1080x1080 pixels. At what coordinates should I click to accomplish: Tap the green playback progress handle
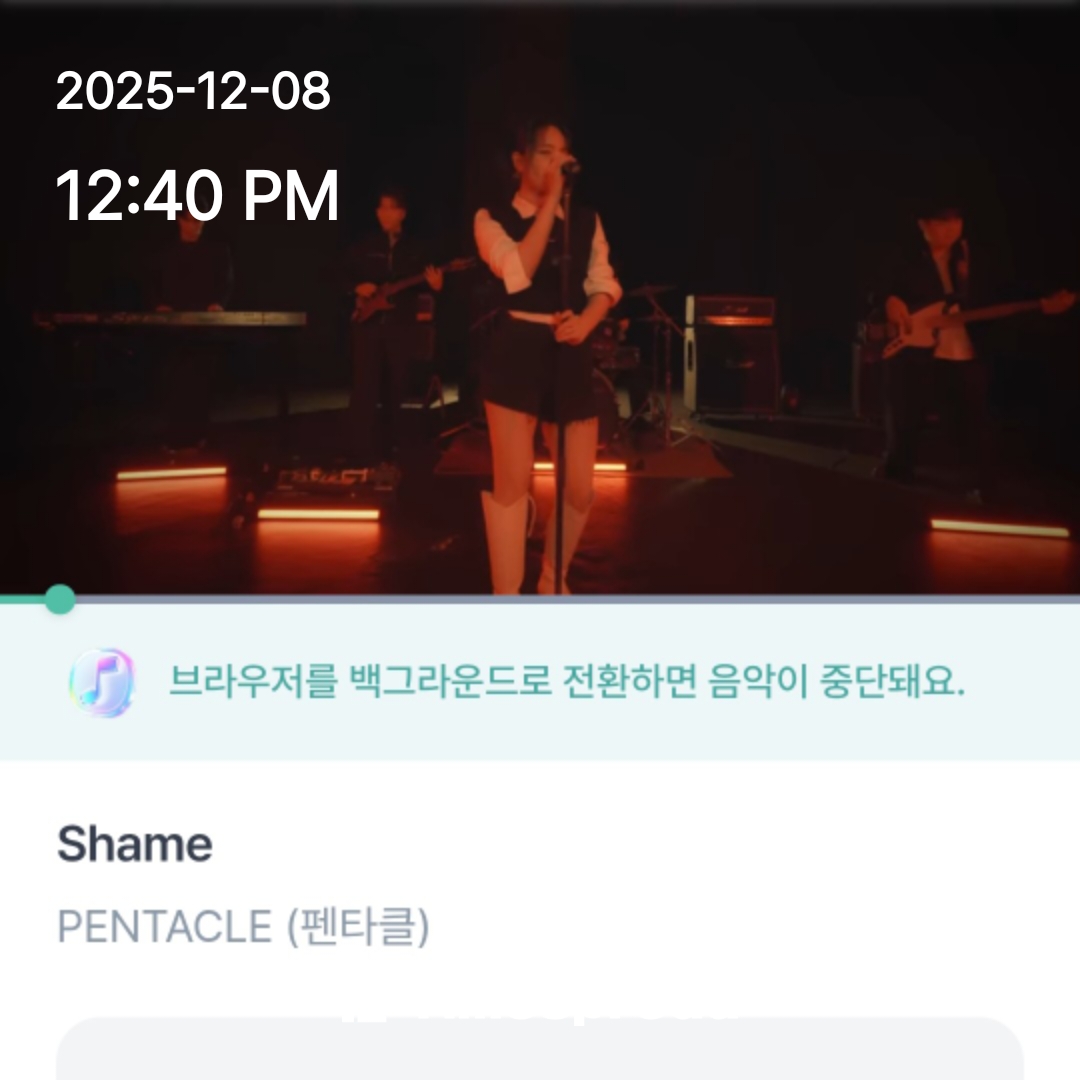(60, 599)
